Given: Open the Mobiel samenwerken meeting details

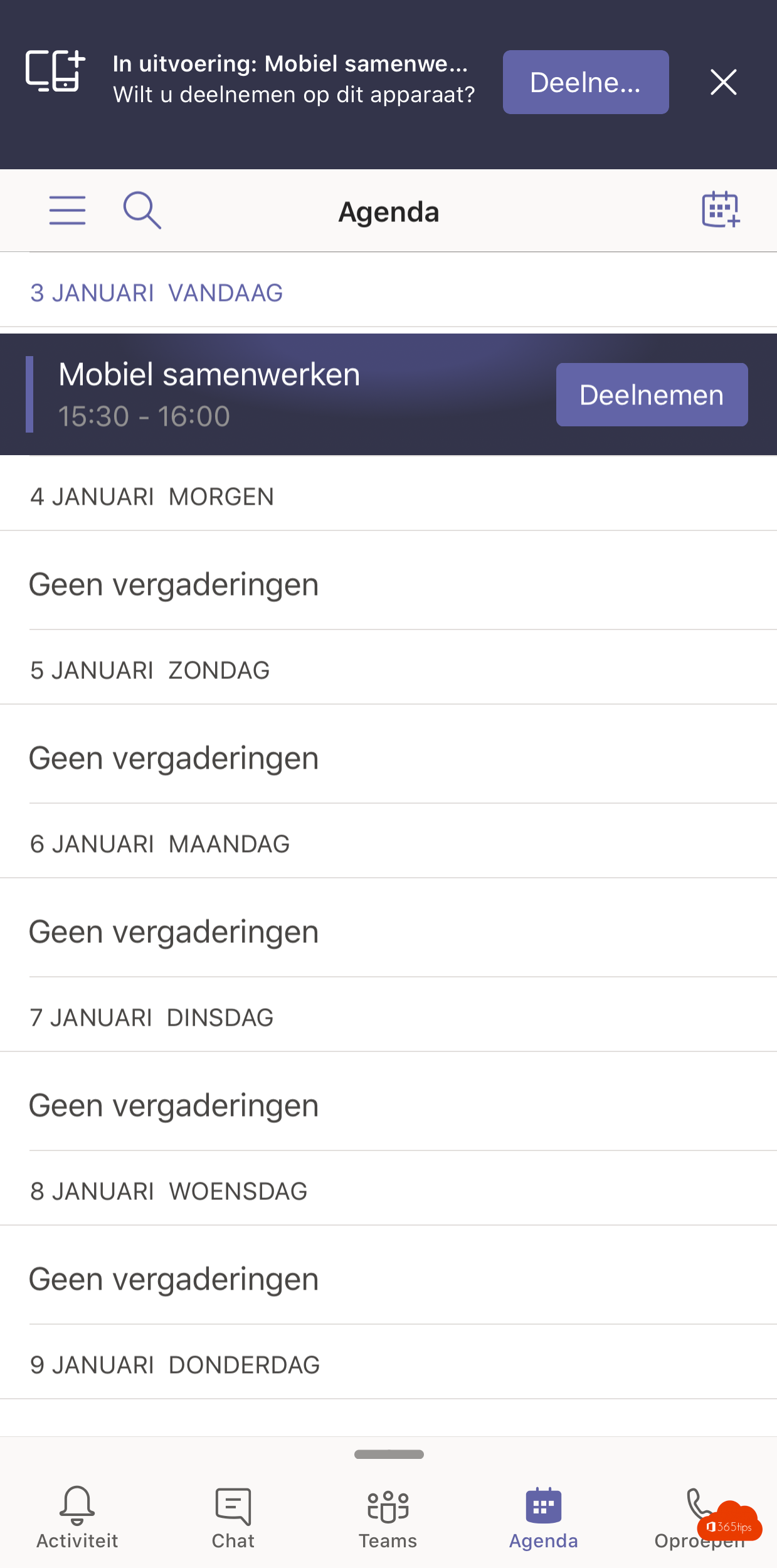Looking at the screenshot, I should 276,394.
